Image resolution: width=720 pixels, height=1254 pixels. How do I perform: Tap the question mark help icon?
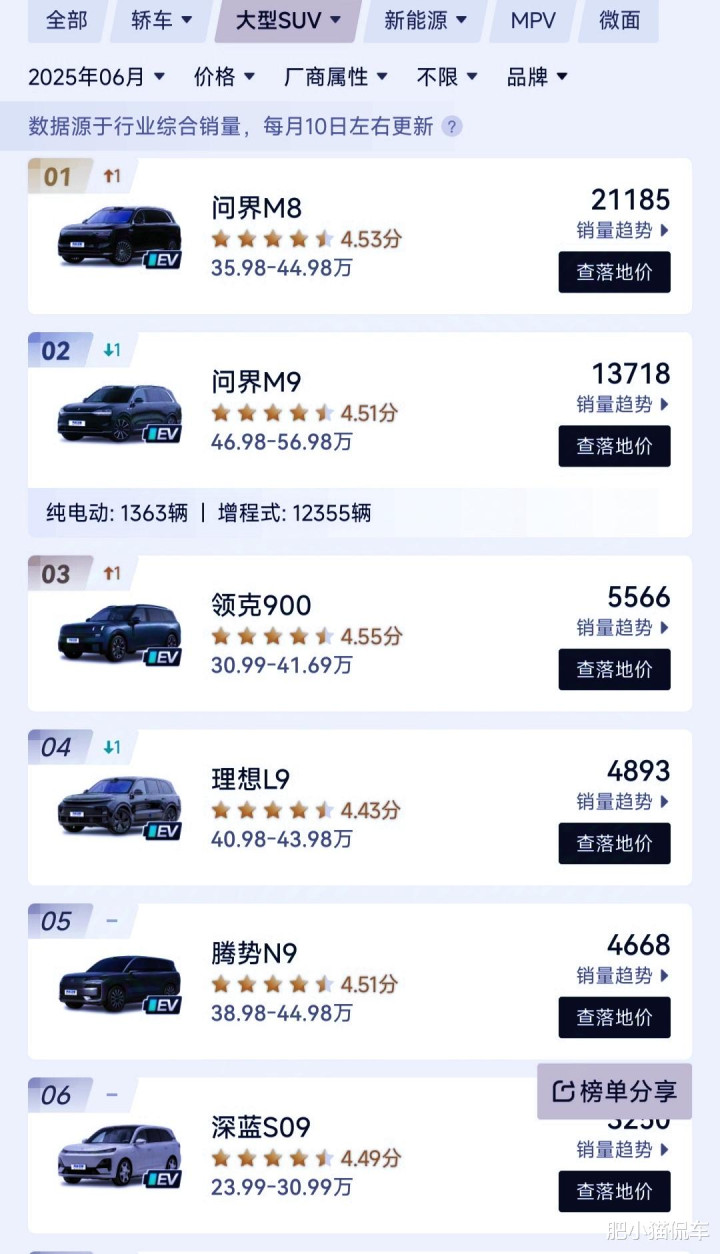[452, 127]
